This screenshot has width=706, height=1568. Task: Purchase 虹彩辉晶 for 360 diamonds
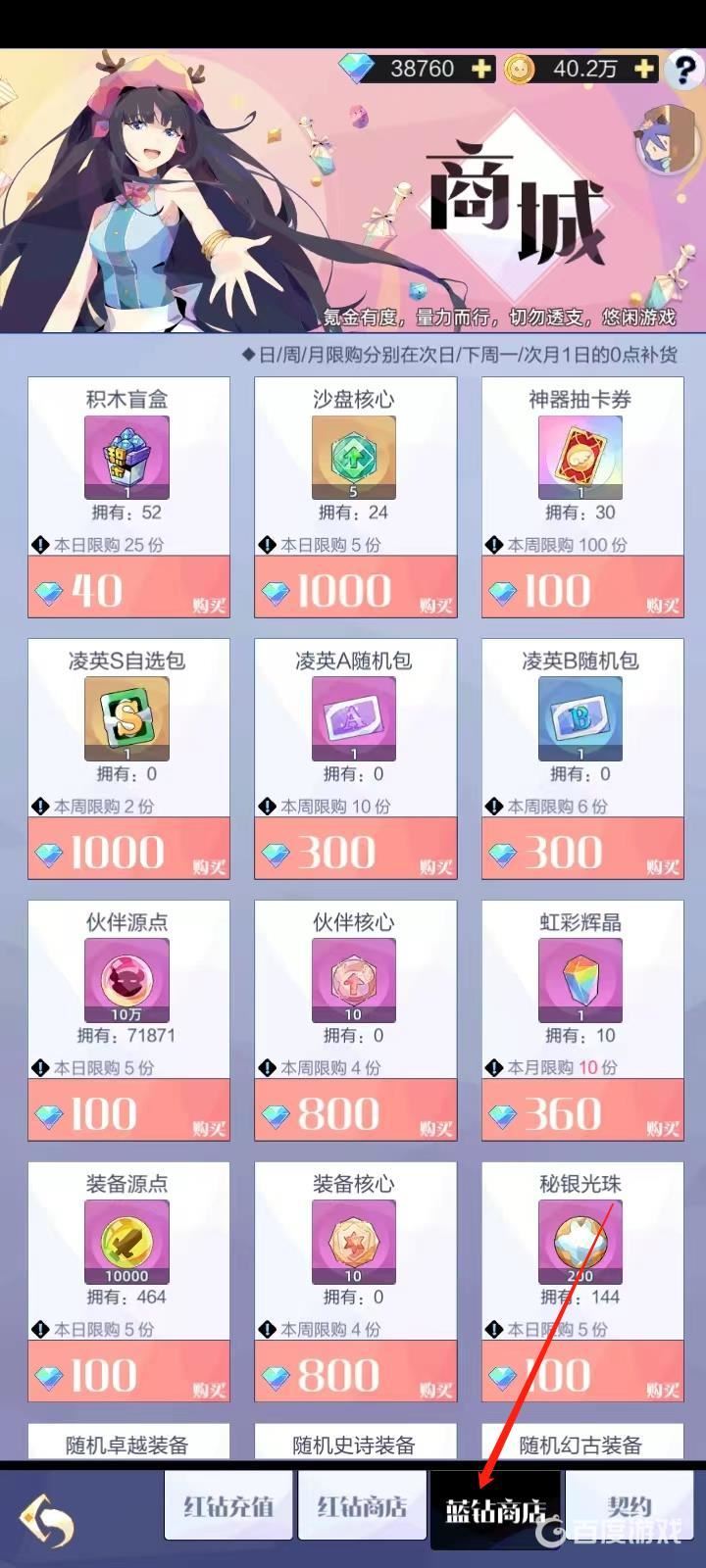point(582,1111)
